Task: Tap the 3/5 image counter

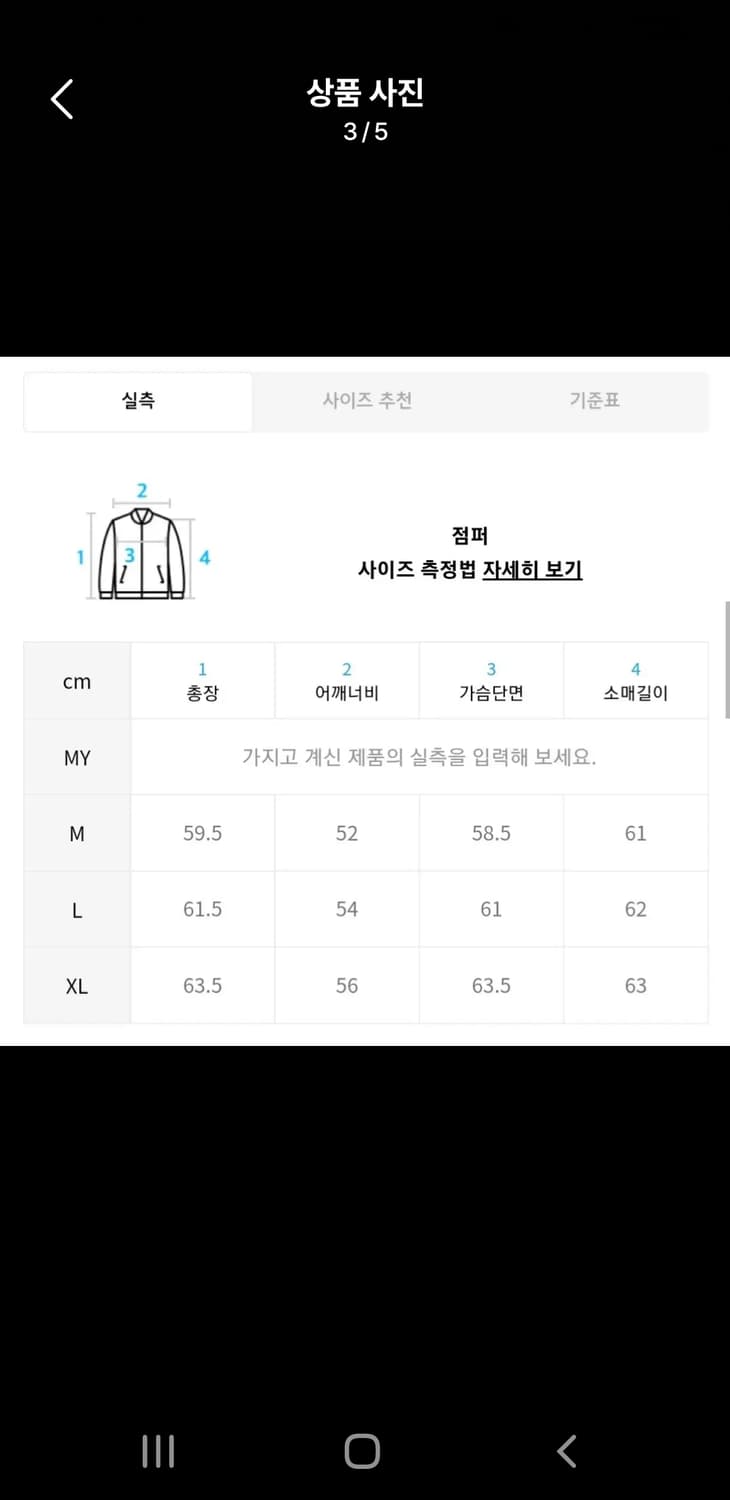Action: (x=367, y=131)
